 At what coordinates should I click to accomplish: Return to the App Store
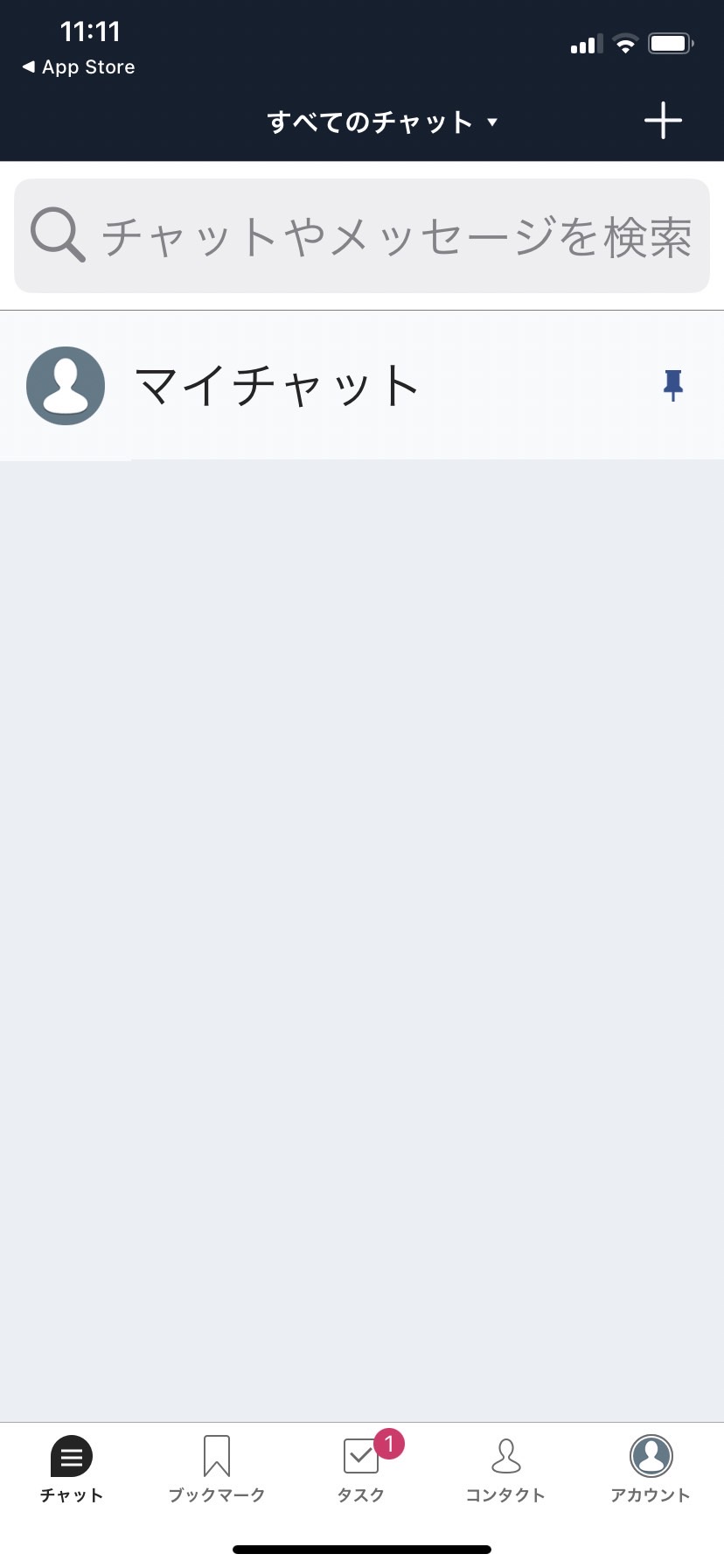coord(79,67)
